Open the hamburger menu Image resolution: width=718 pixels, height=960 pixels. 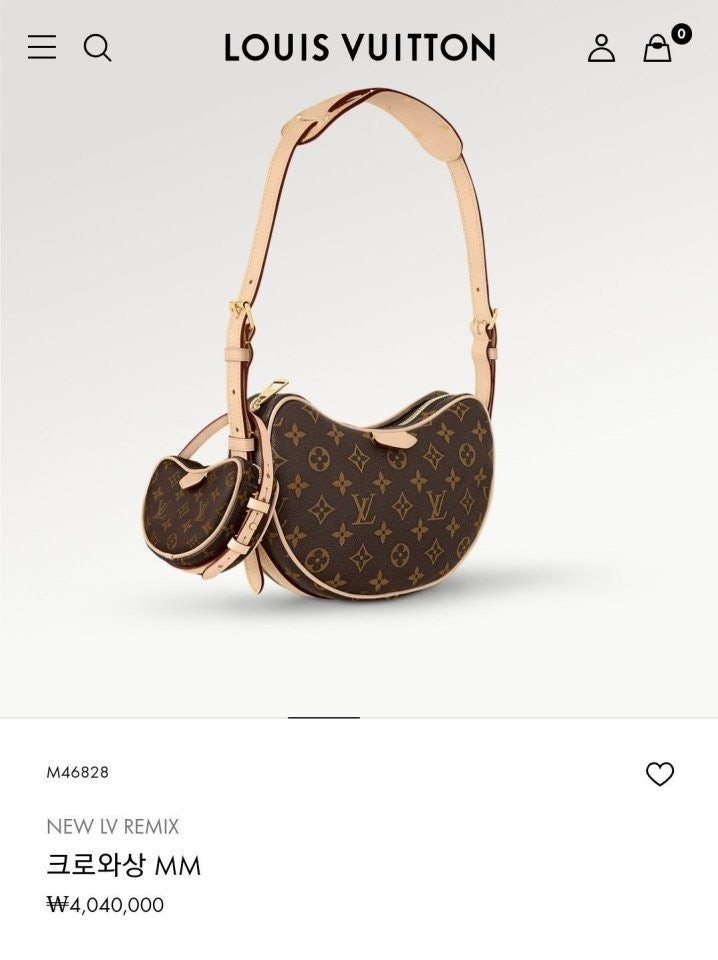42,47
